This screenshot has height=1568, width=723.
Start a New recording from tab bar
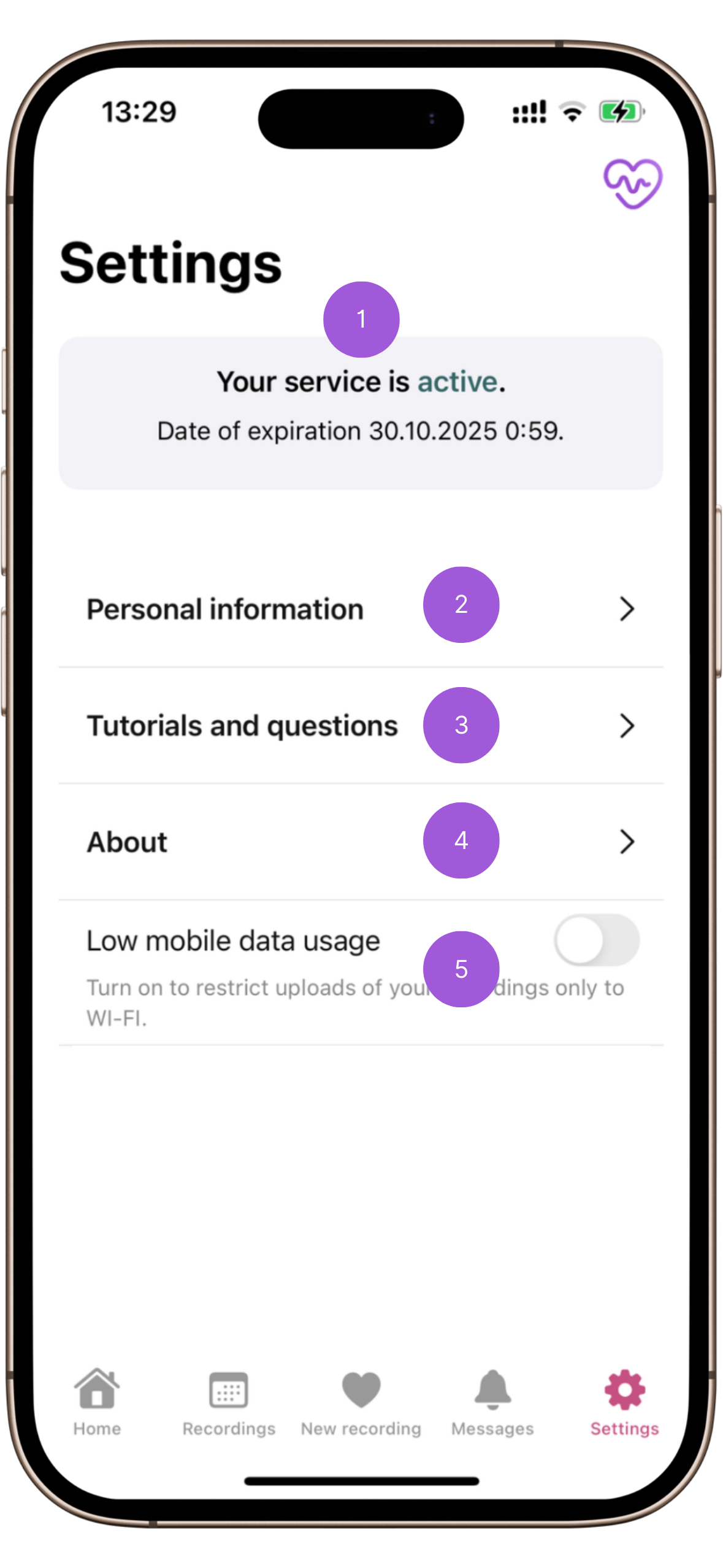pos(361,1401)
